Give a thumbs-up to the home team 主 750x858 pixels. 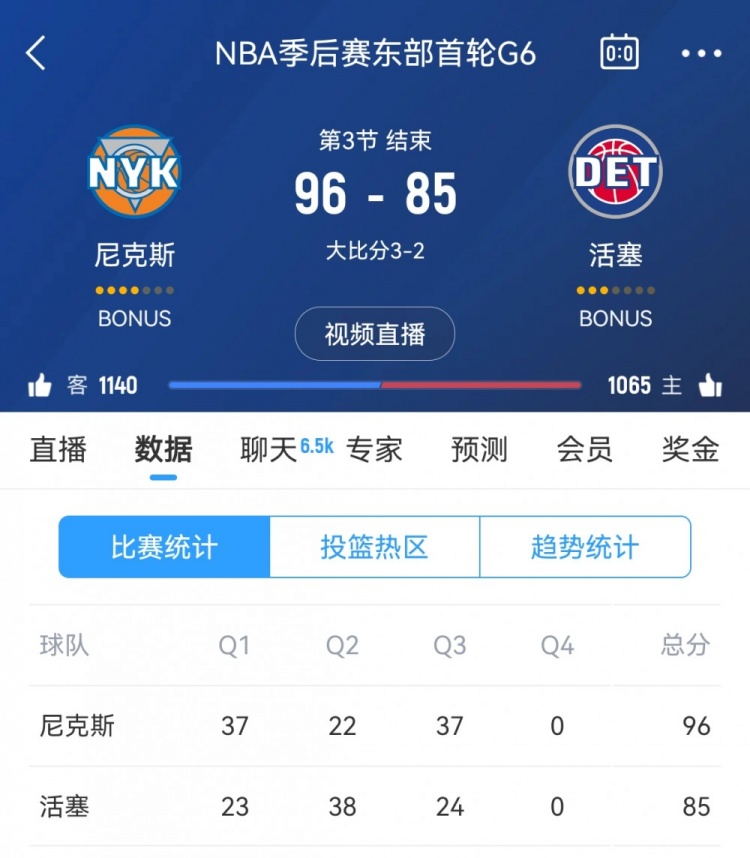pyautogui.click(x=710, y=385)
